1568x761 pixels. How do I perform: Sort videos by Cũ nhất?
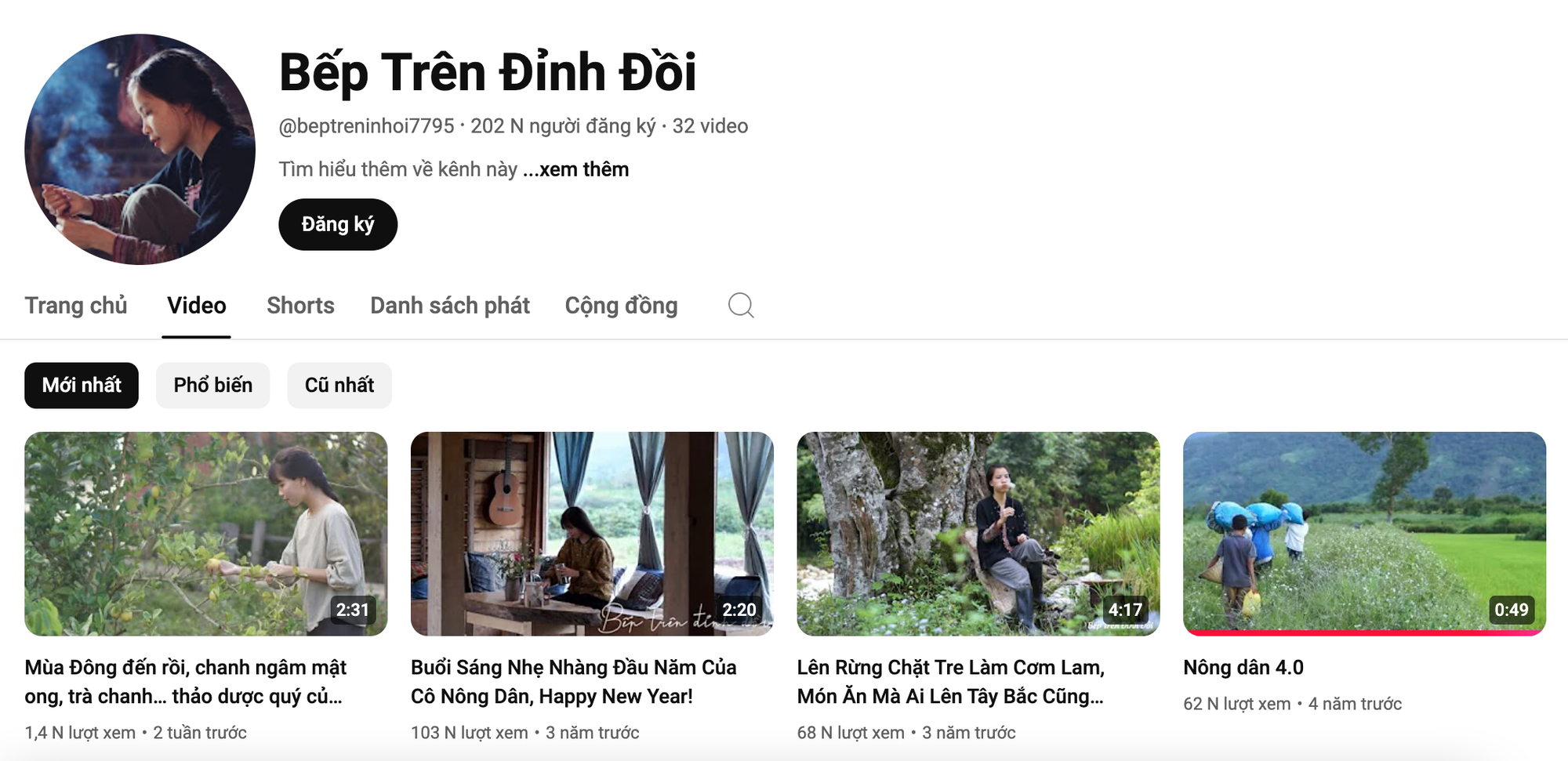[339, 385]
